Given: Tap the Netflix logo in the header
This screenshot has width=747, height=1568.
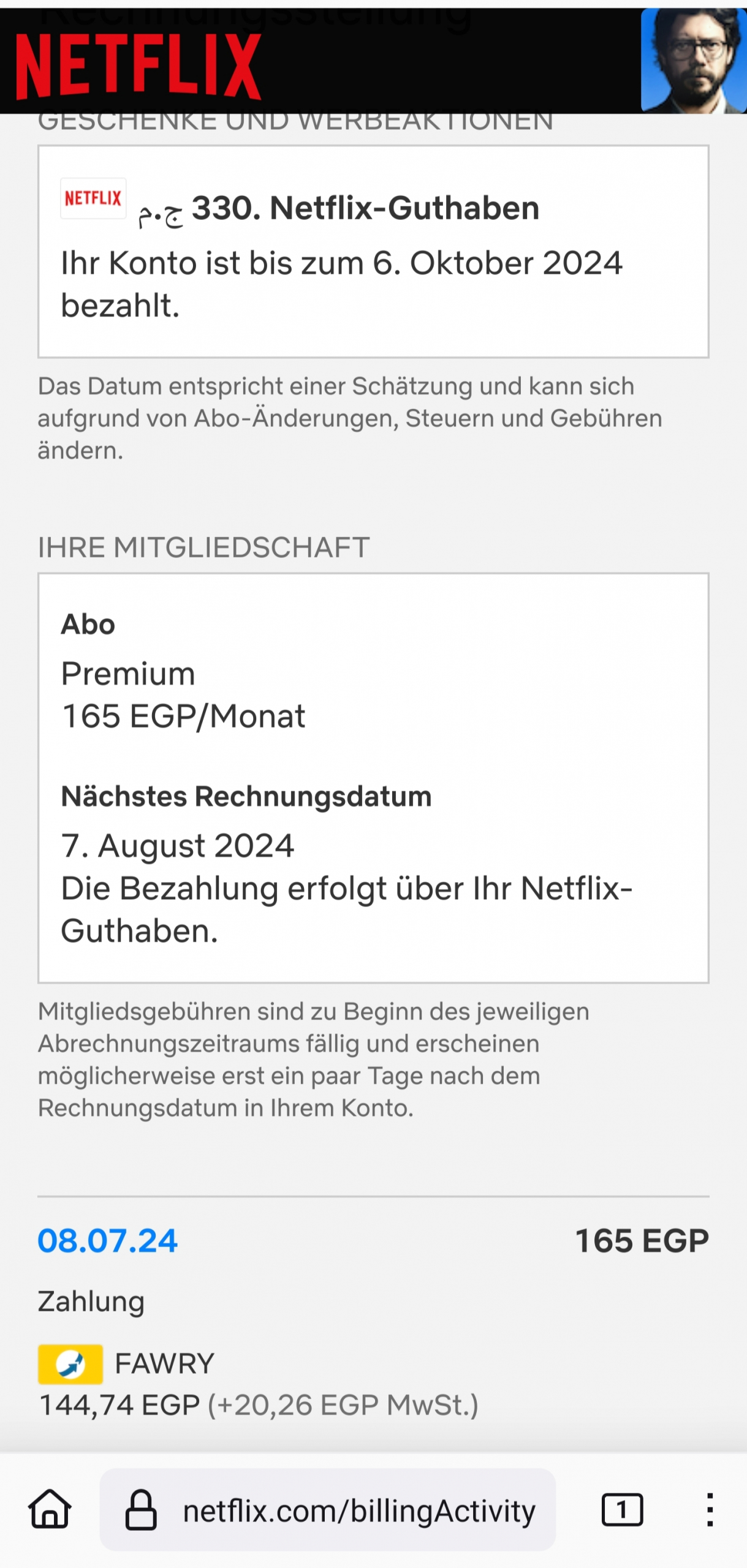Looking at the screenshot, I should point(138,66).
